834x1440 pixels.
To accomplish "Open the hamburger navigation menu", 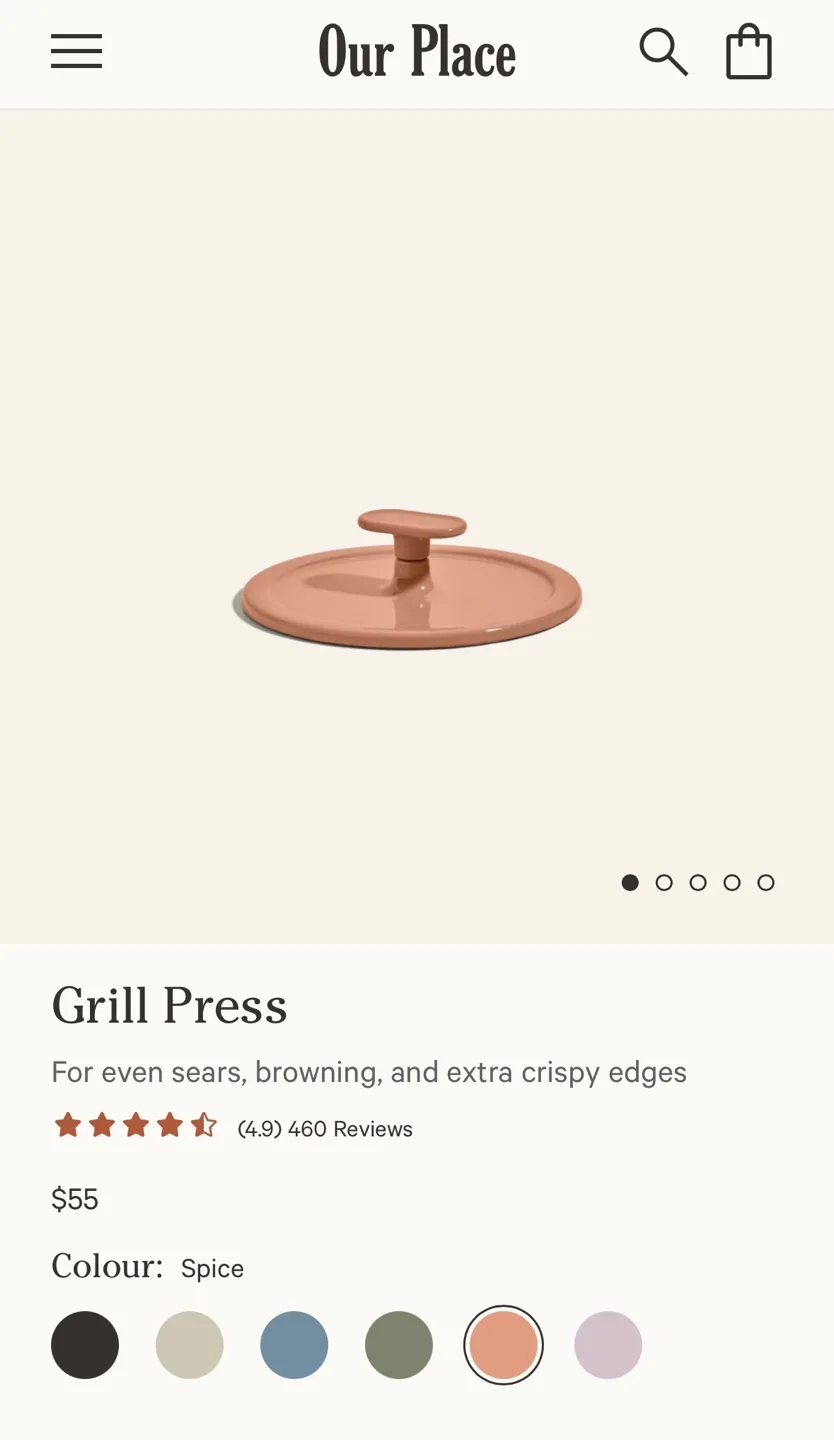I will click(x=76, y=51).
